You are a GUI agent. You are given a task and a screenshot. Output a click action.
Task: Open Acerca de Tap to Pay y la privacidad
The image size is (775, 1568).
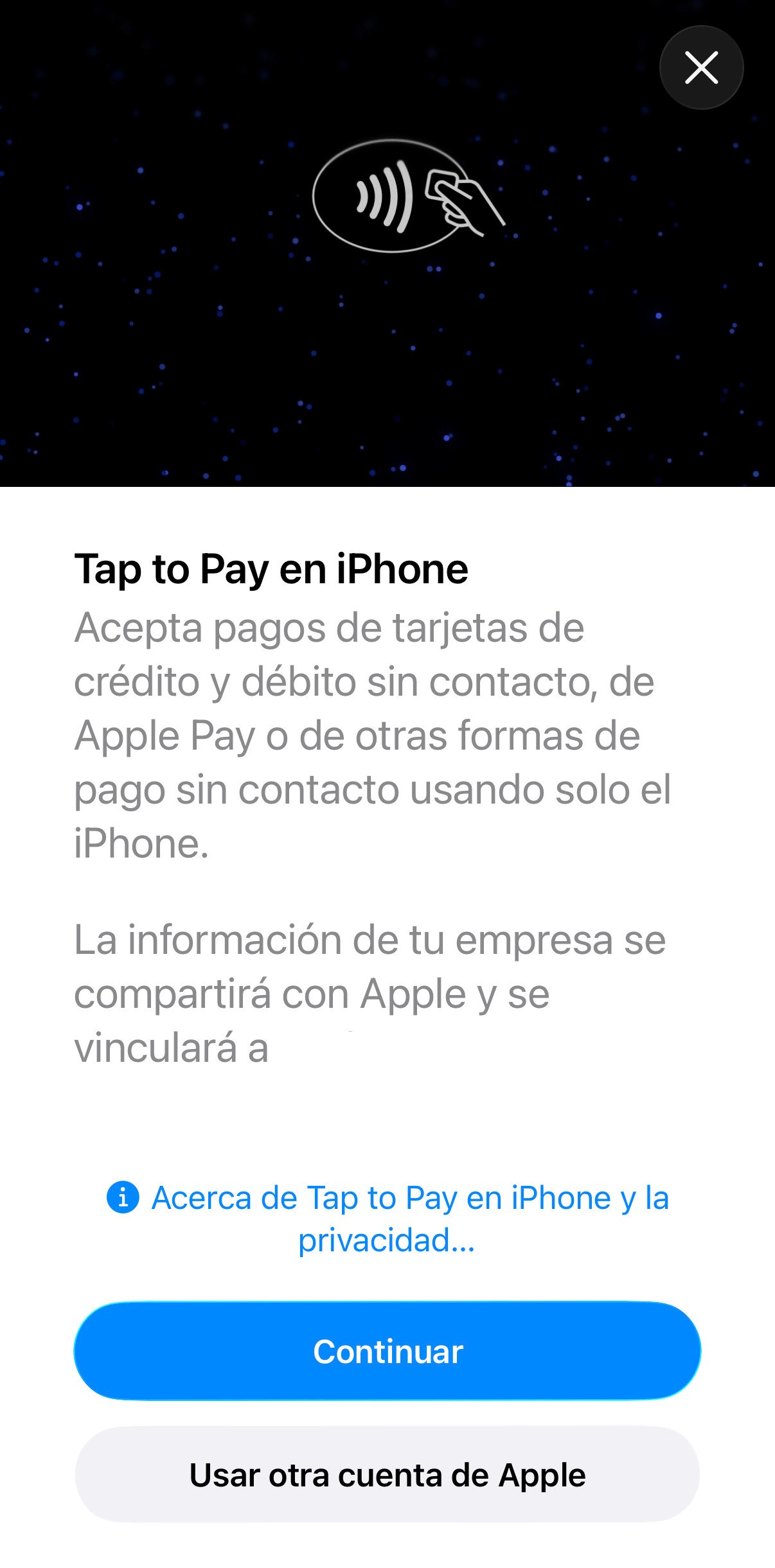click(387, 1218)
